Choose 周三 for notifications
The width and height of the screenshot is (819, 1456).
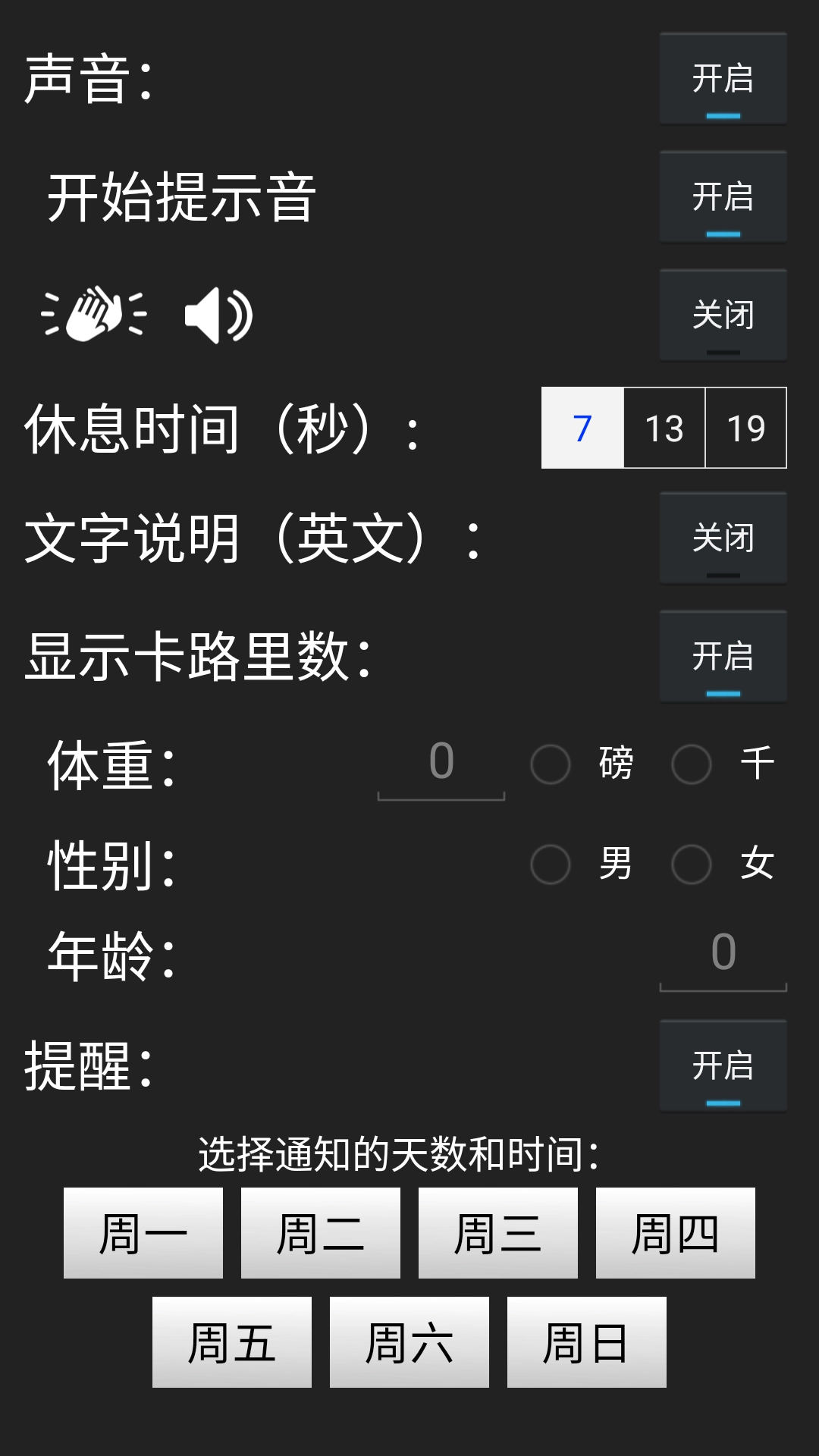pos(498,1233)
